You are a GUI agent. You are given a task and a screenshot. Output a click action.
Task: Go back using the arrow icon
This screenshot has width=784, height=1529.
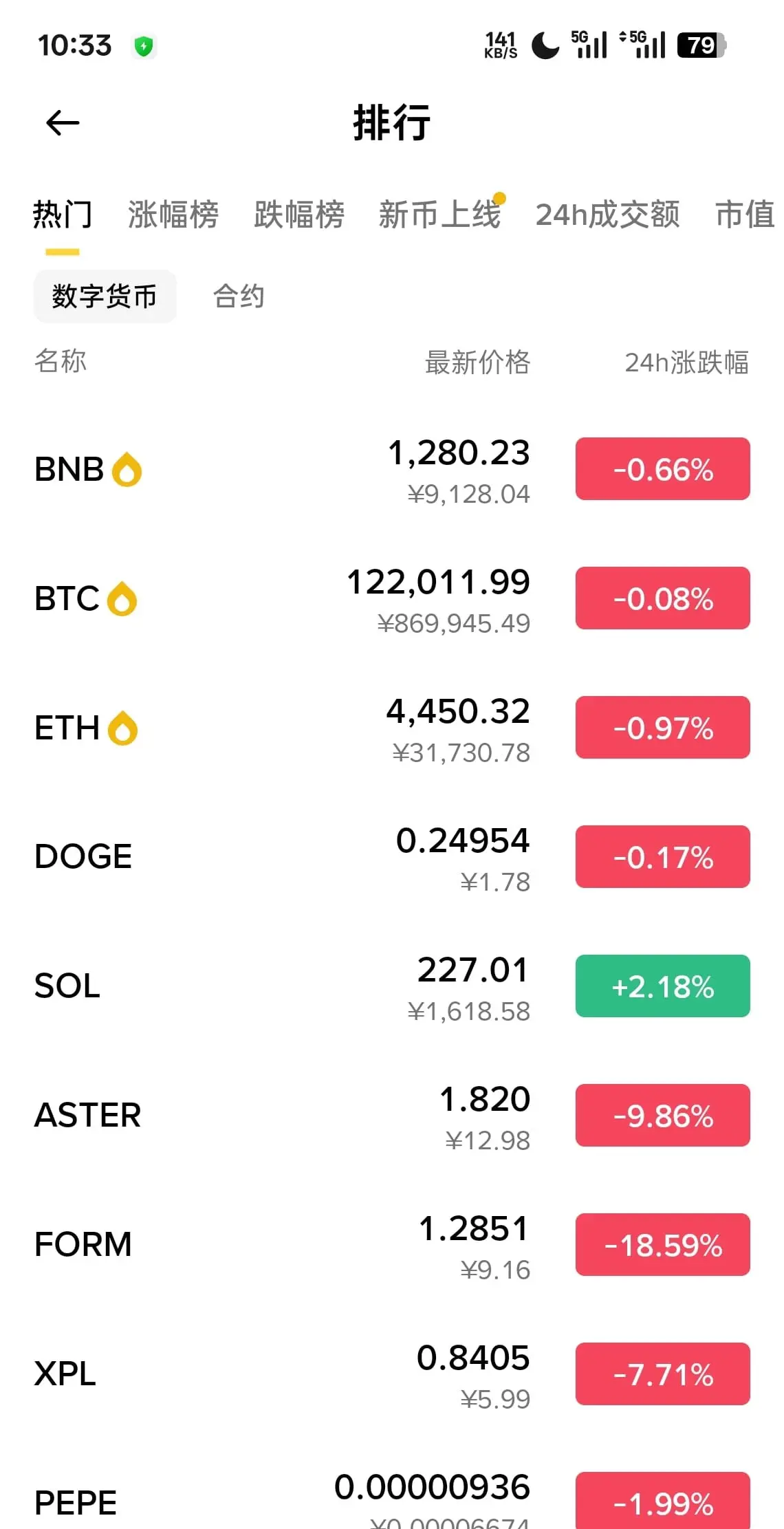point(63,123)
